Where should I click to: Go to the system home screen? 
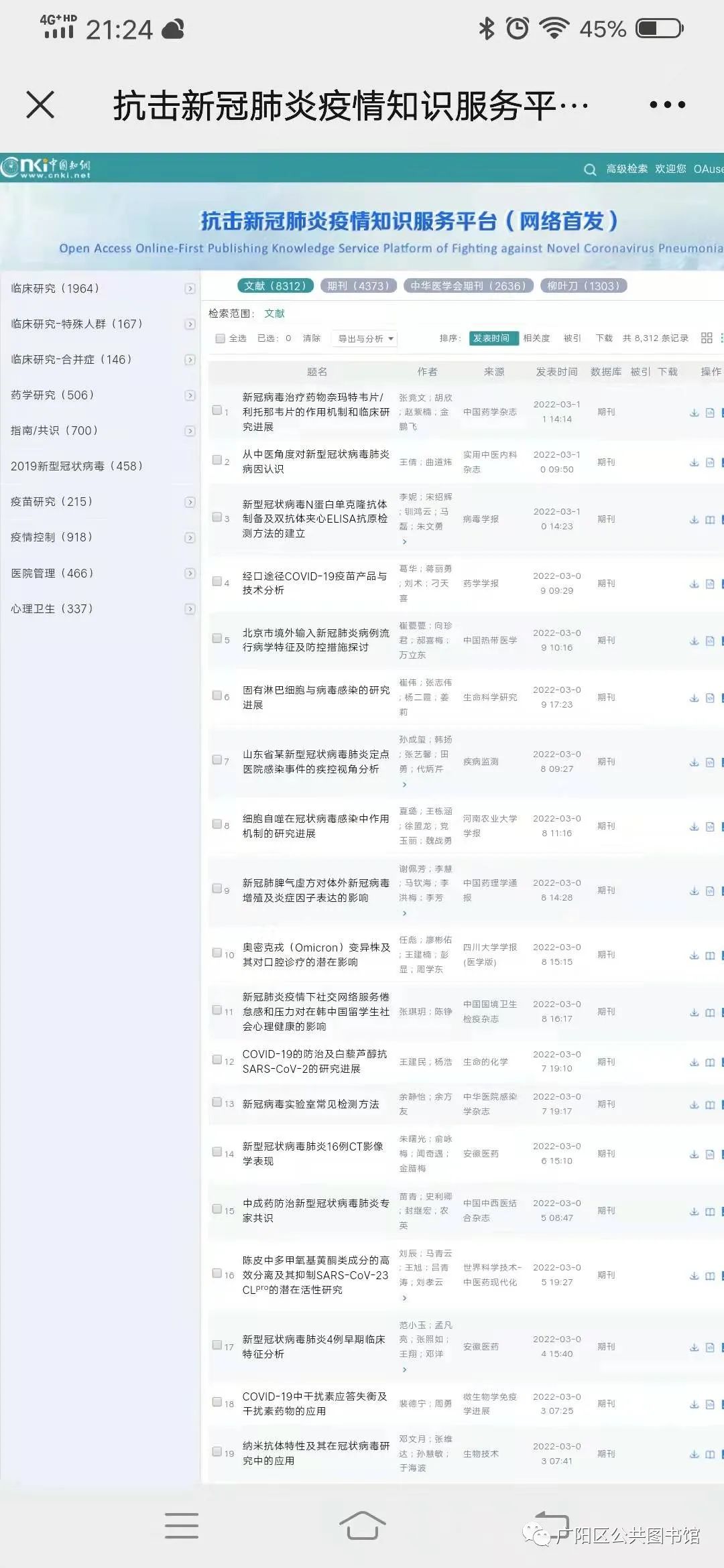click(362, 1526)
